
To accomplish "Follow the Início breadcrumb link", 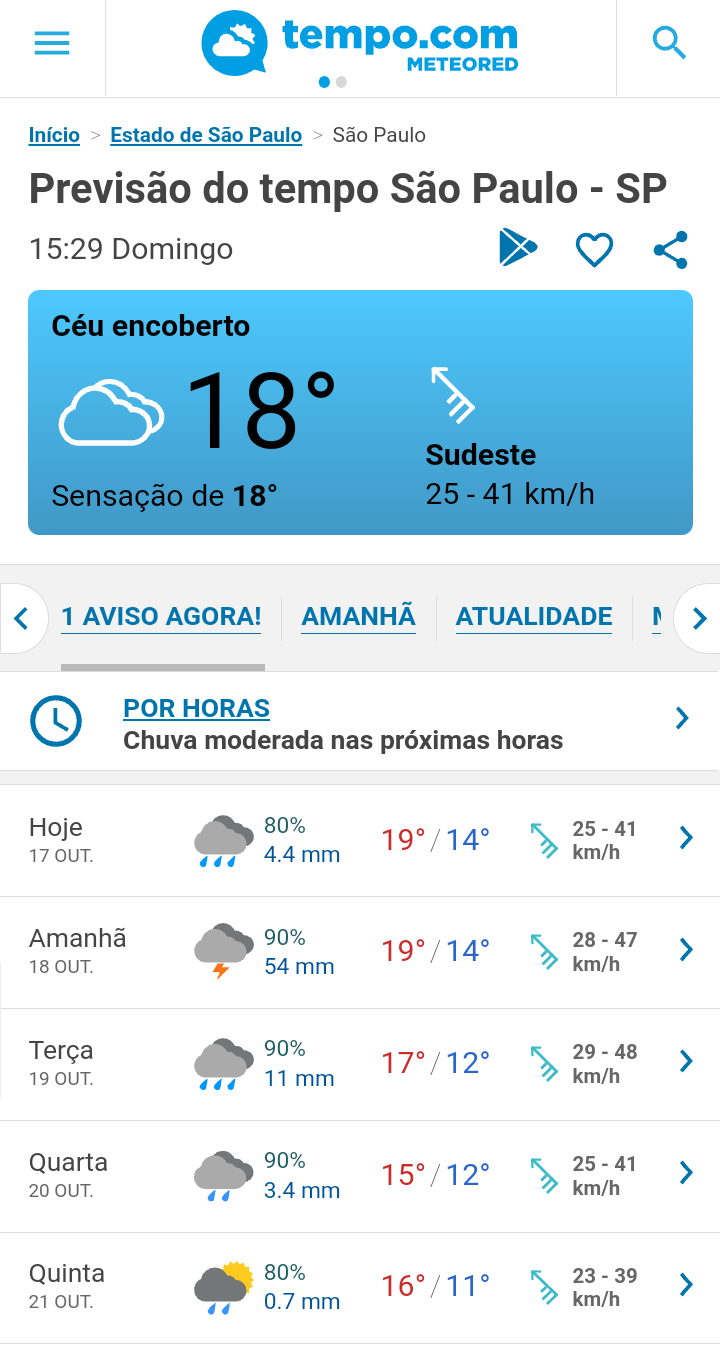I will [54, 135].
